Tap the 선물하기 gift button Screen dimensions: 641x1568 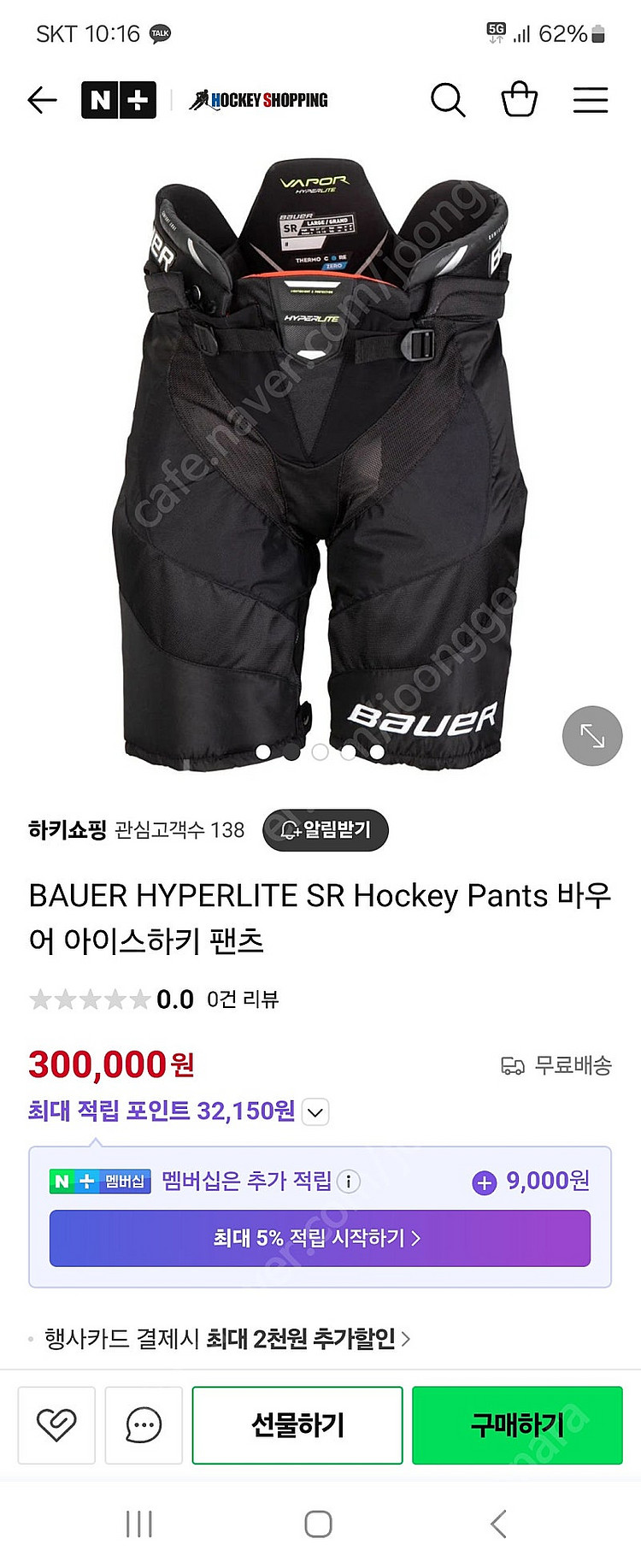point(297,1425)
